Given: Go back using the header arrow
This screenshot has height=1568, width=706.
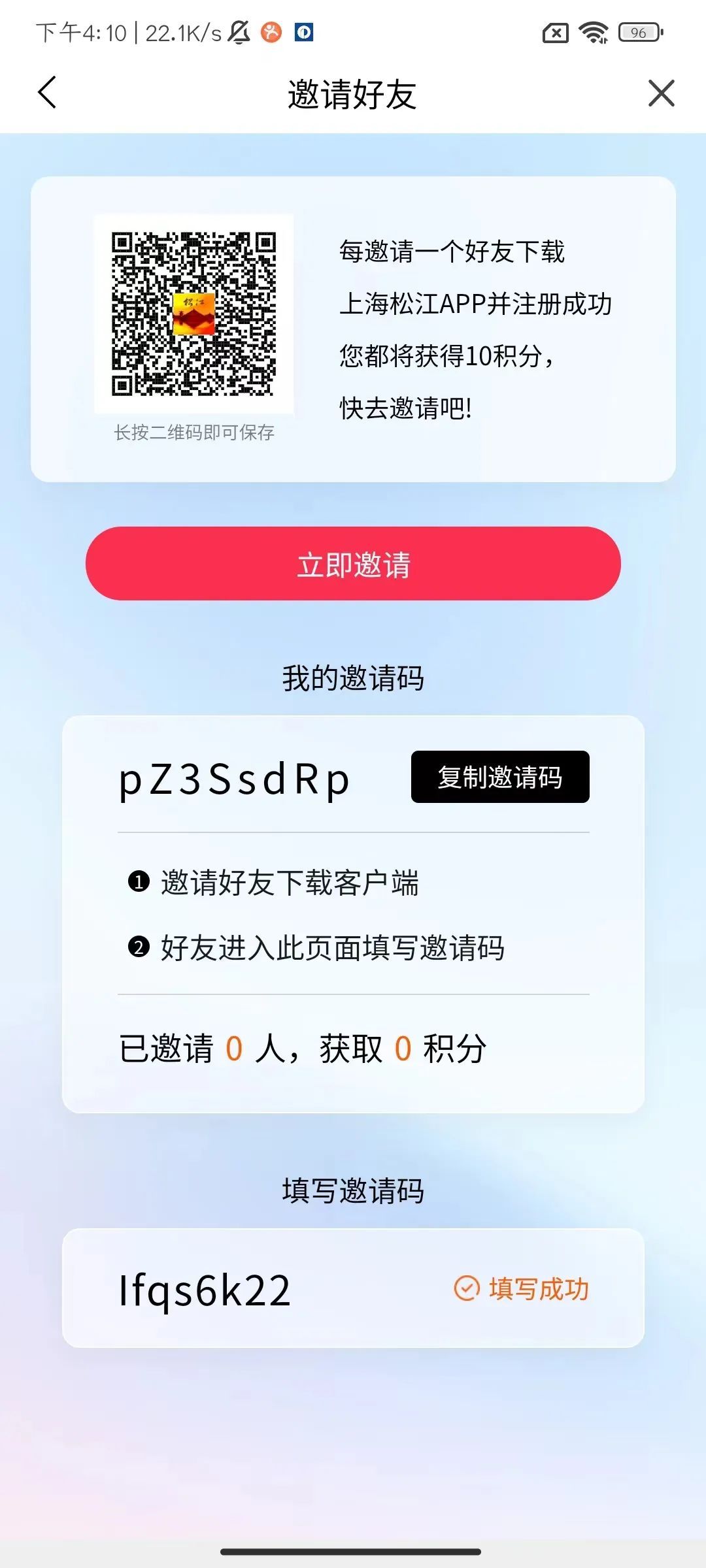Looking at the screenshot, I should pyautogui.click(x=47, y=93).
